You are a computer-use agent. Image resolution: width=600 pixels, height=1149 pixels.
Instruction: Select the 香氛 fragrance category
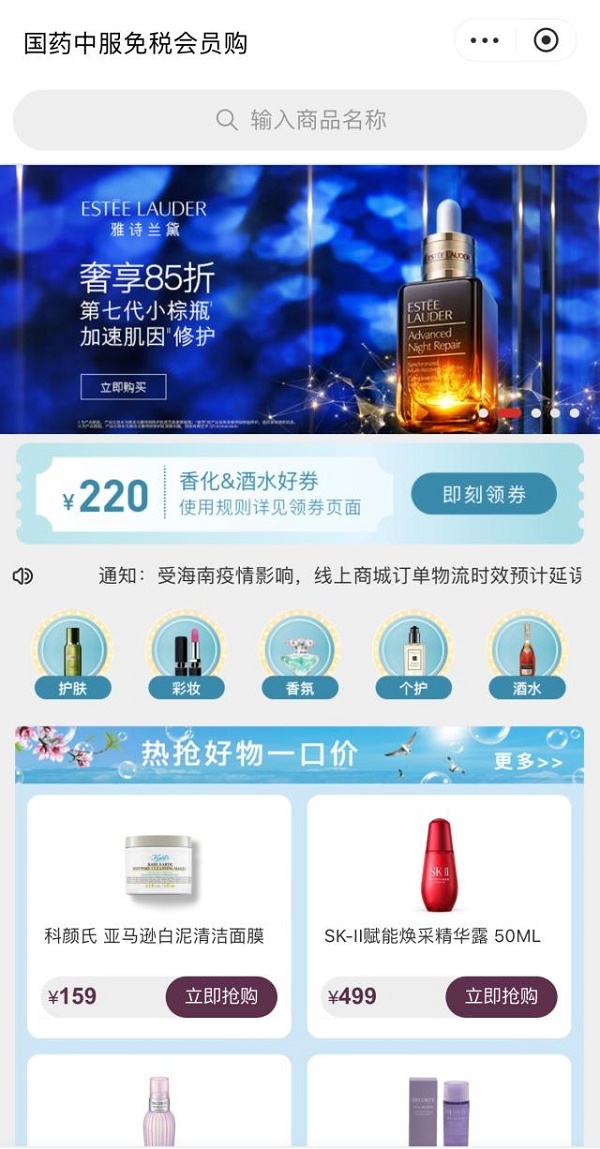299,655
